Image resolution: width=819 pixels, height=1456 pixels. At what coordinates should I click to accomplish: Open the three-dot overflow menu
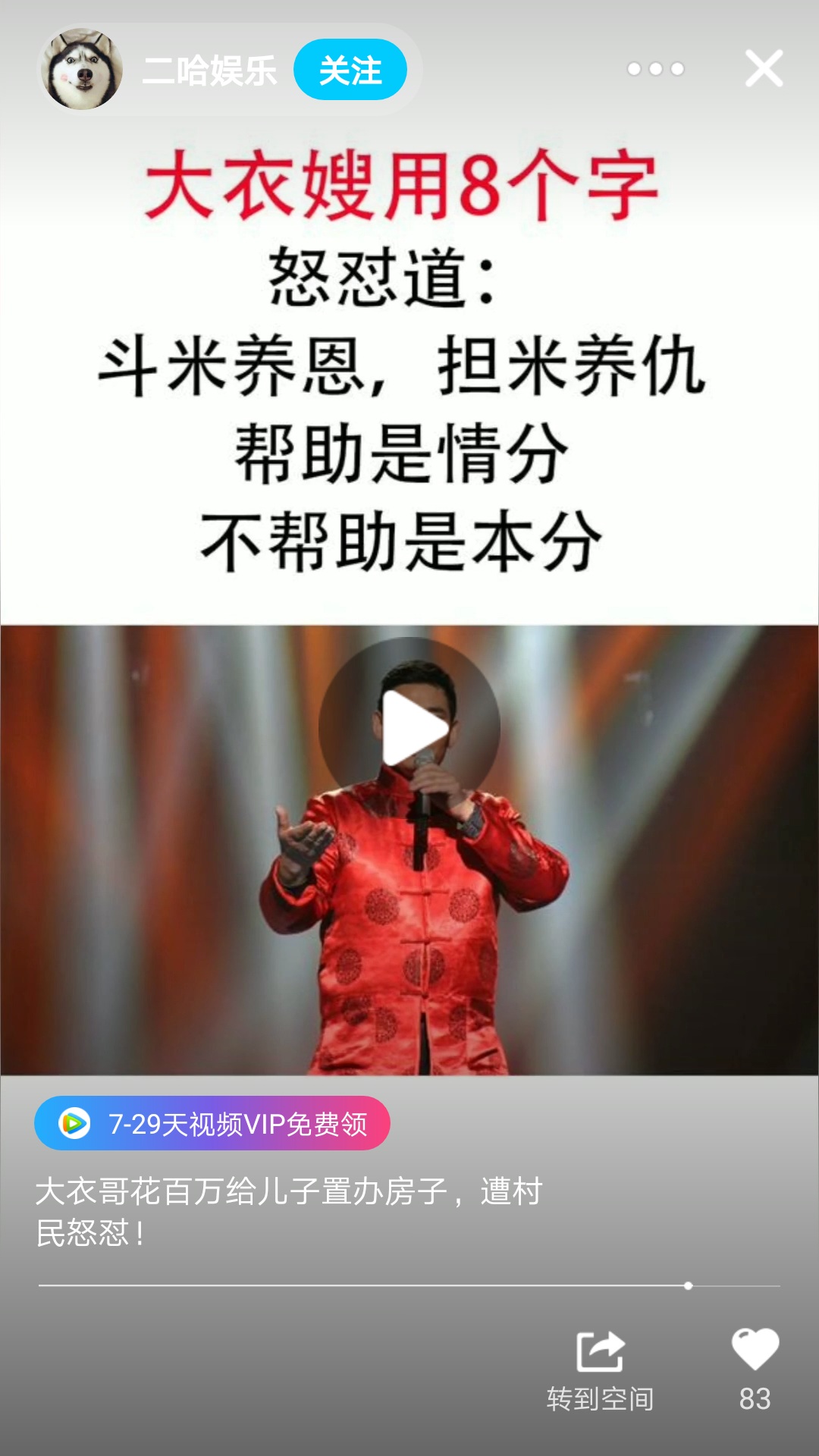656,69
